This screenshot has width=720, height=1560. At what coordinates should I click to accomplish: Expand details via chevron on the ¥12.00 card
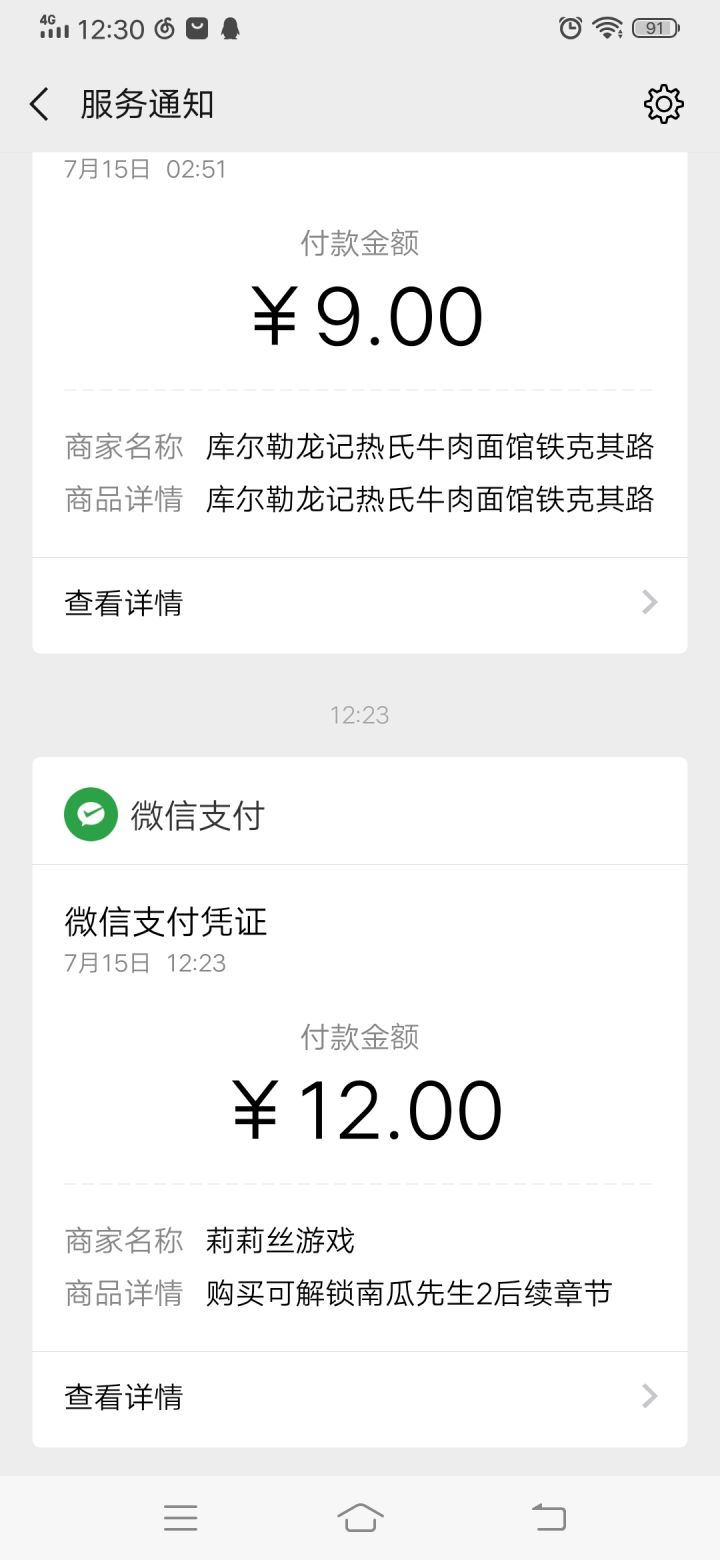pyautogui.click(x=648, y=1398)
